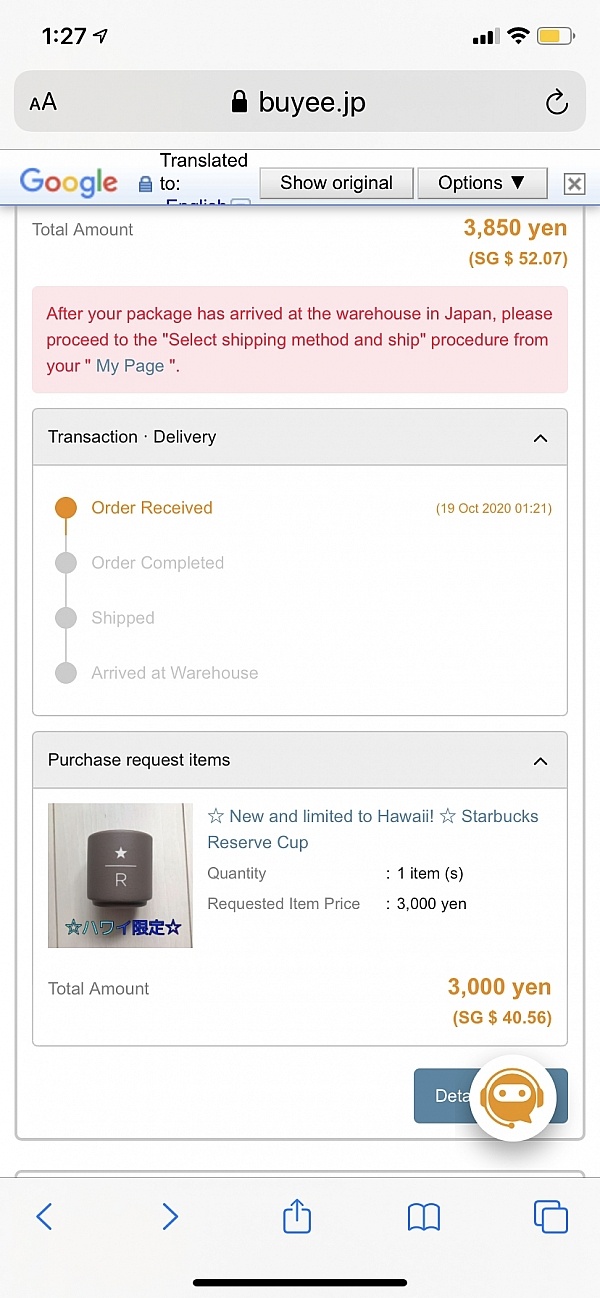
Task: Go back to the previous page
Action: pyautogui.click(x=44, y=1216)
